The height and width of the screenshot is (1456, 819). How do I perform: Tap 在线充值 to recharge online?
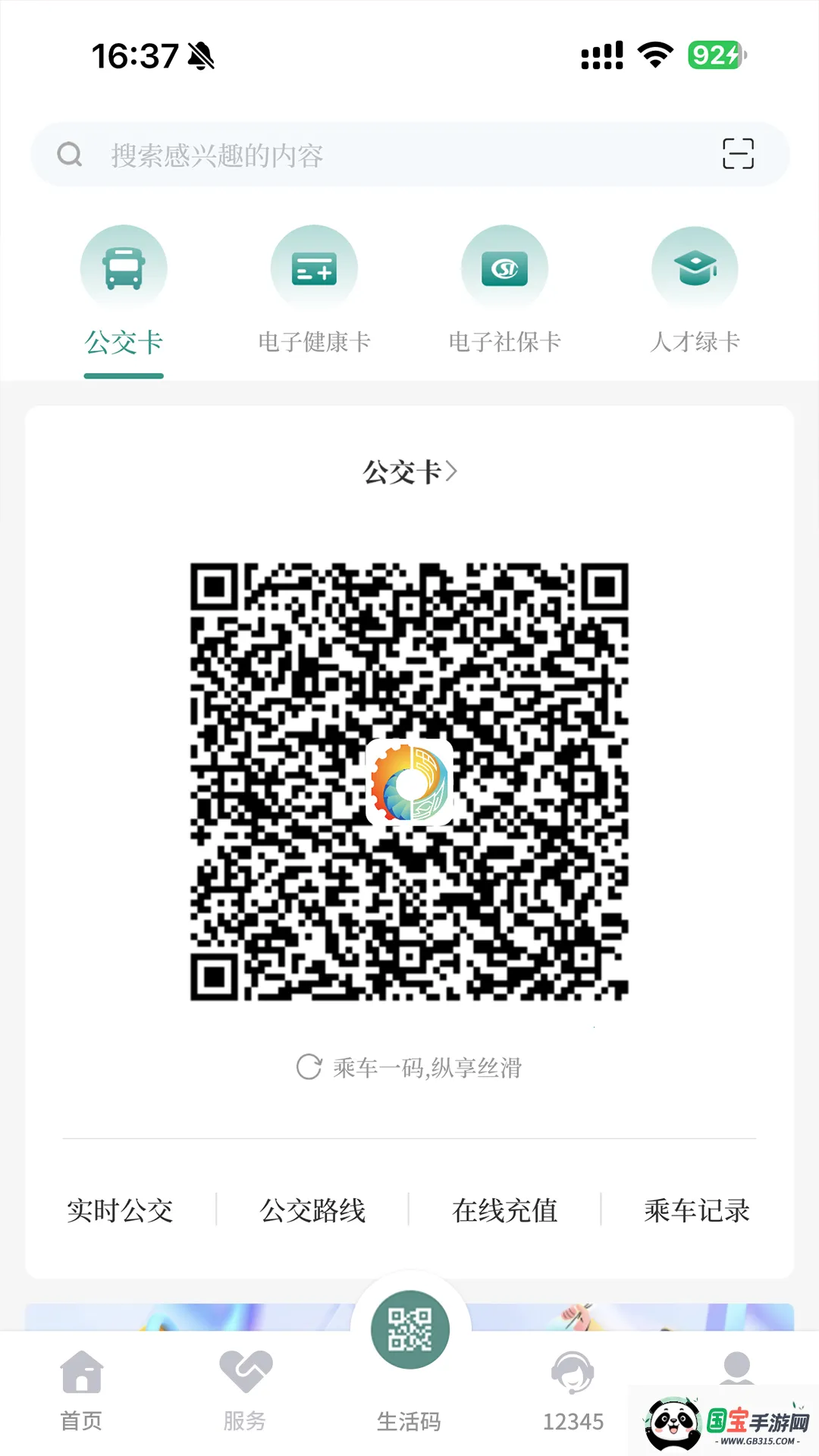pyautogui.click(x=504, y=1211)
